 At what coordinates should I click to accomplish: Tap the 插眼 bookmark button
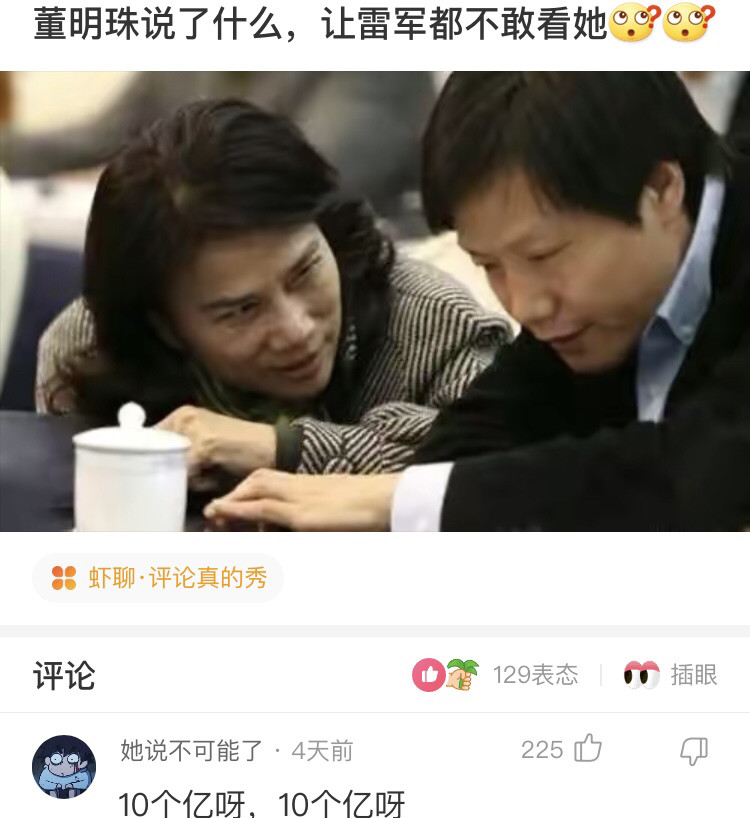click(670, 675)
